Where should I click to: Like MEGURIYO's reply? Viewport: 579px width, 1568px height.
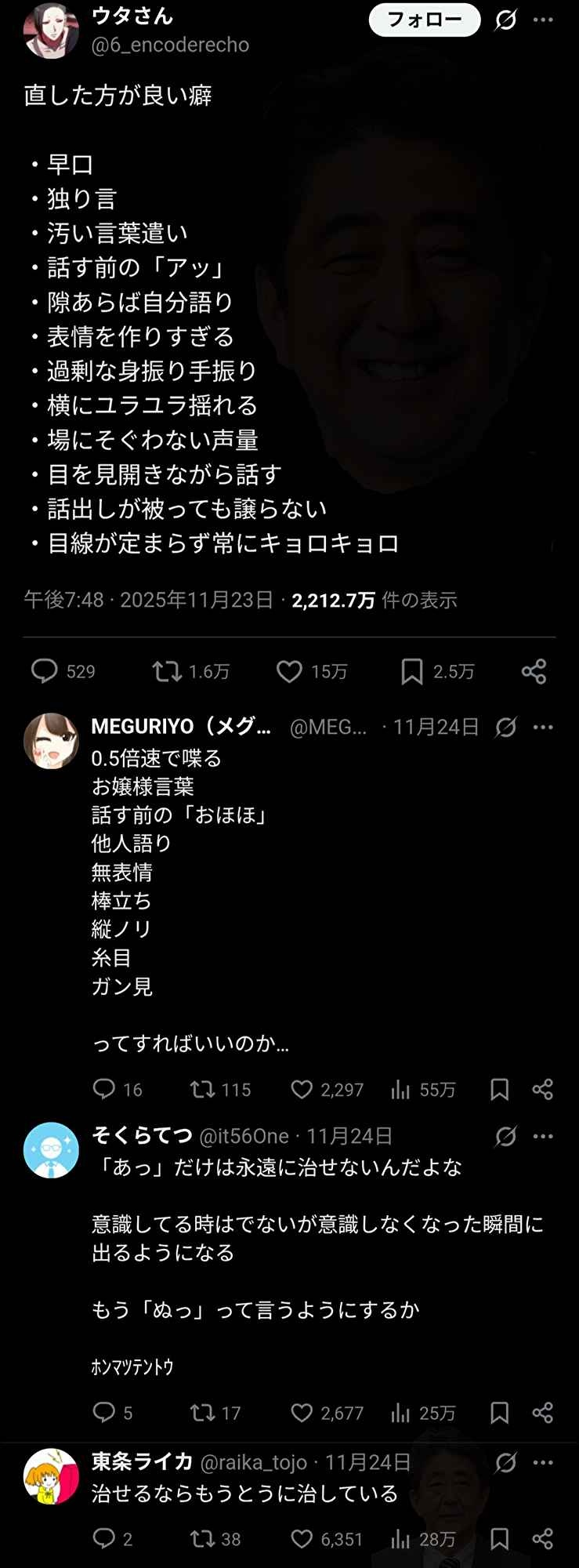pyautogui.click(x=302, y=1089)
